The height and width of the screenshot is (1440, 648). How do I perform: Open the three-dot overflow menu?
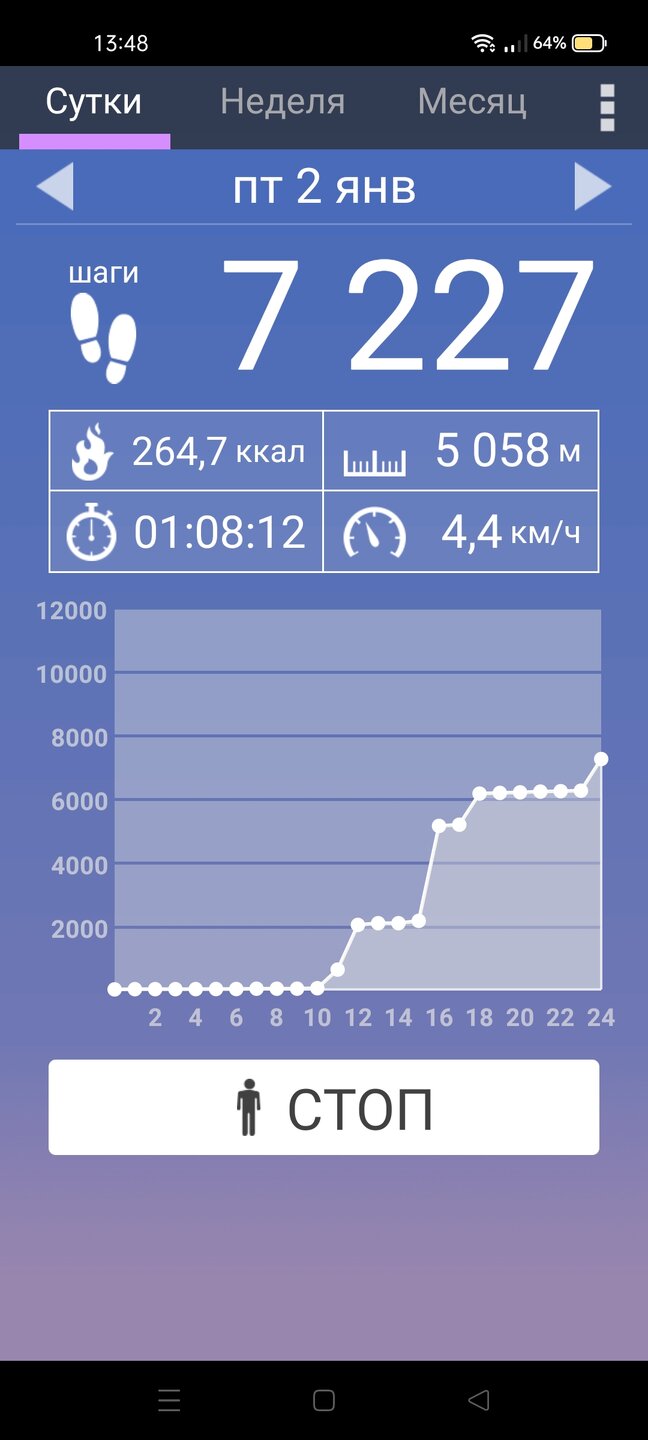point(607,107)
